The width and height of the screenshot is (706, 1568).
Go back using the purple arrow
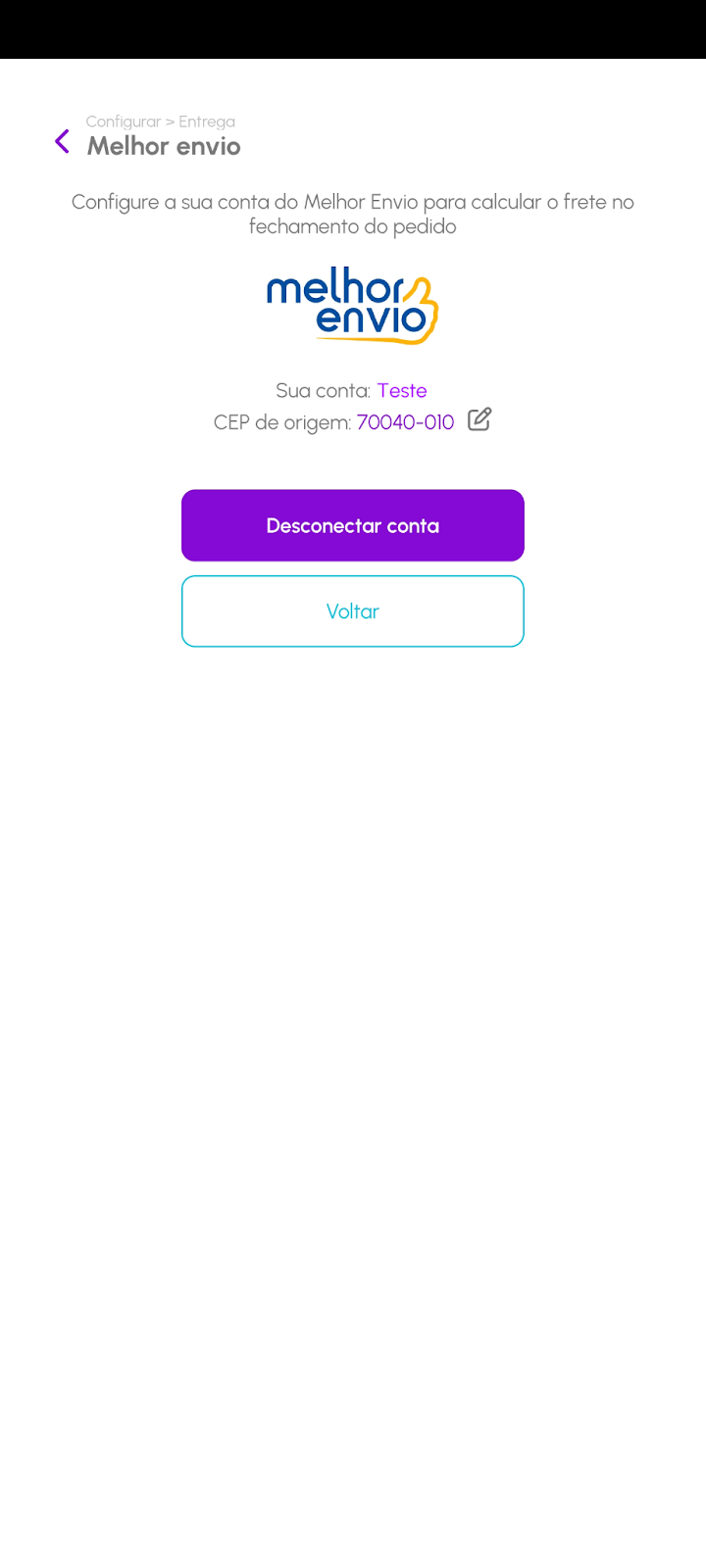(62, 142)
